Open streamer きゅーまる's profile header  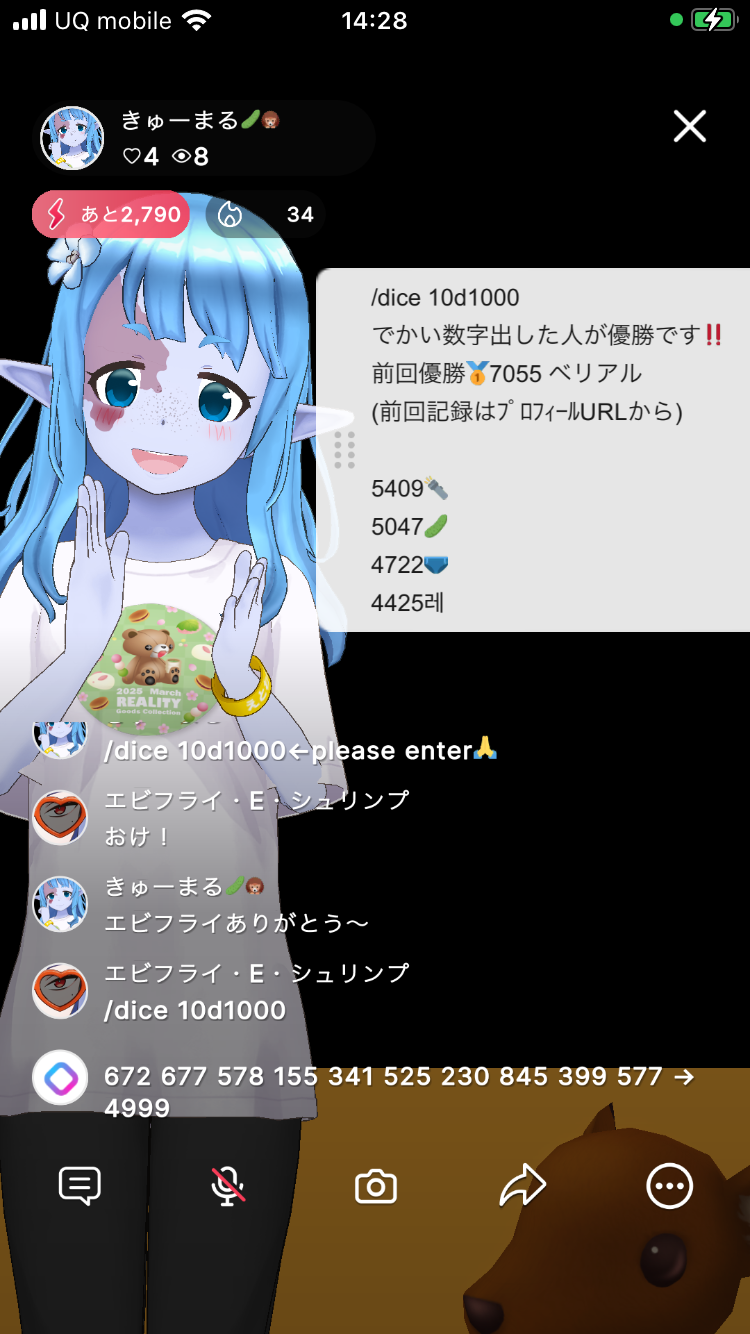(205, 138)
